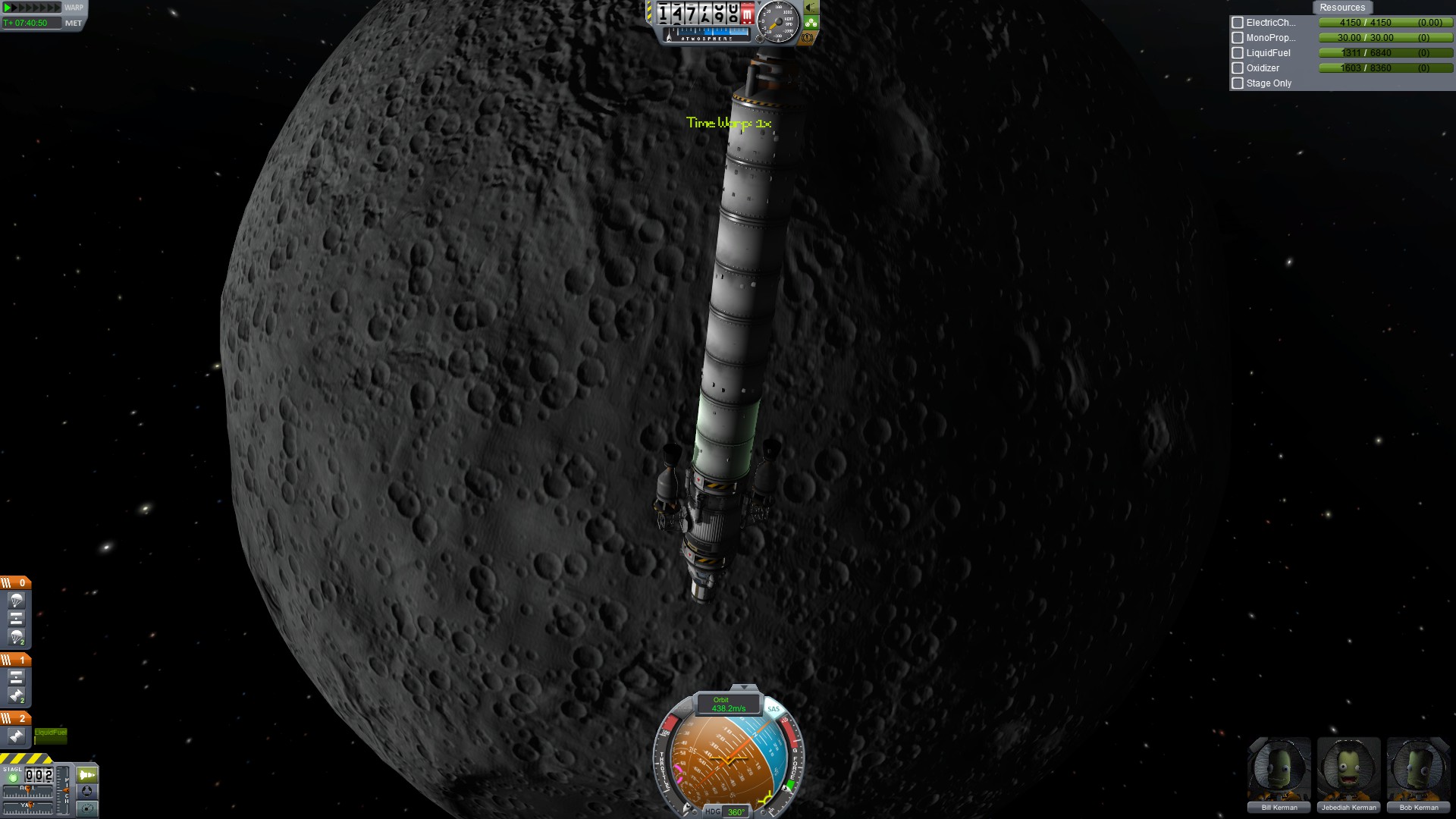Open the map view button
1456x819 pixels.
[87, 808]
